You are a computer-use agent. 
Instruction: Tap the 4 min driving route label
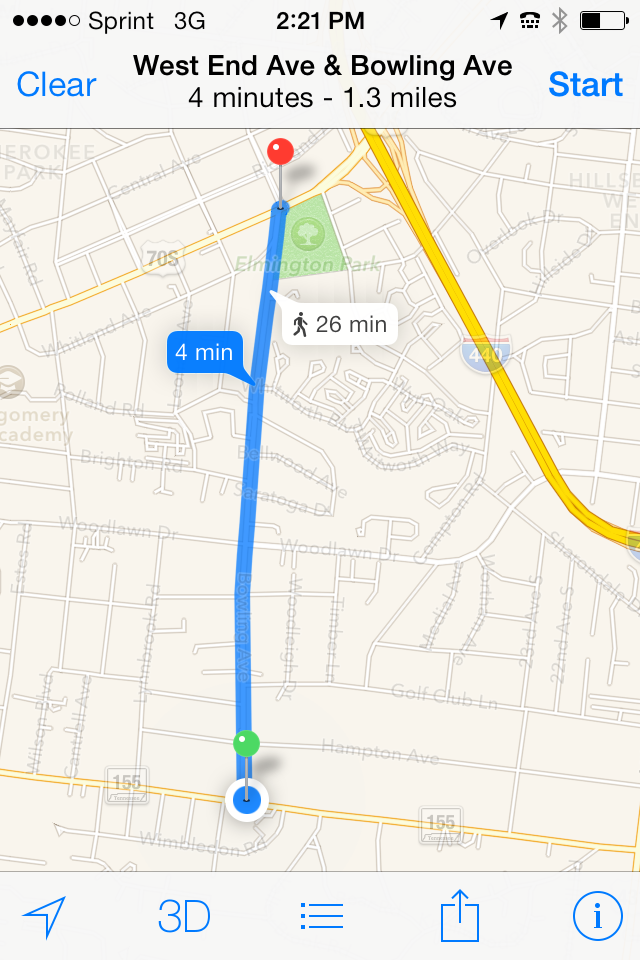[x=205, y=352]
